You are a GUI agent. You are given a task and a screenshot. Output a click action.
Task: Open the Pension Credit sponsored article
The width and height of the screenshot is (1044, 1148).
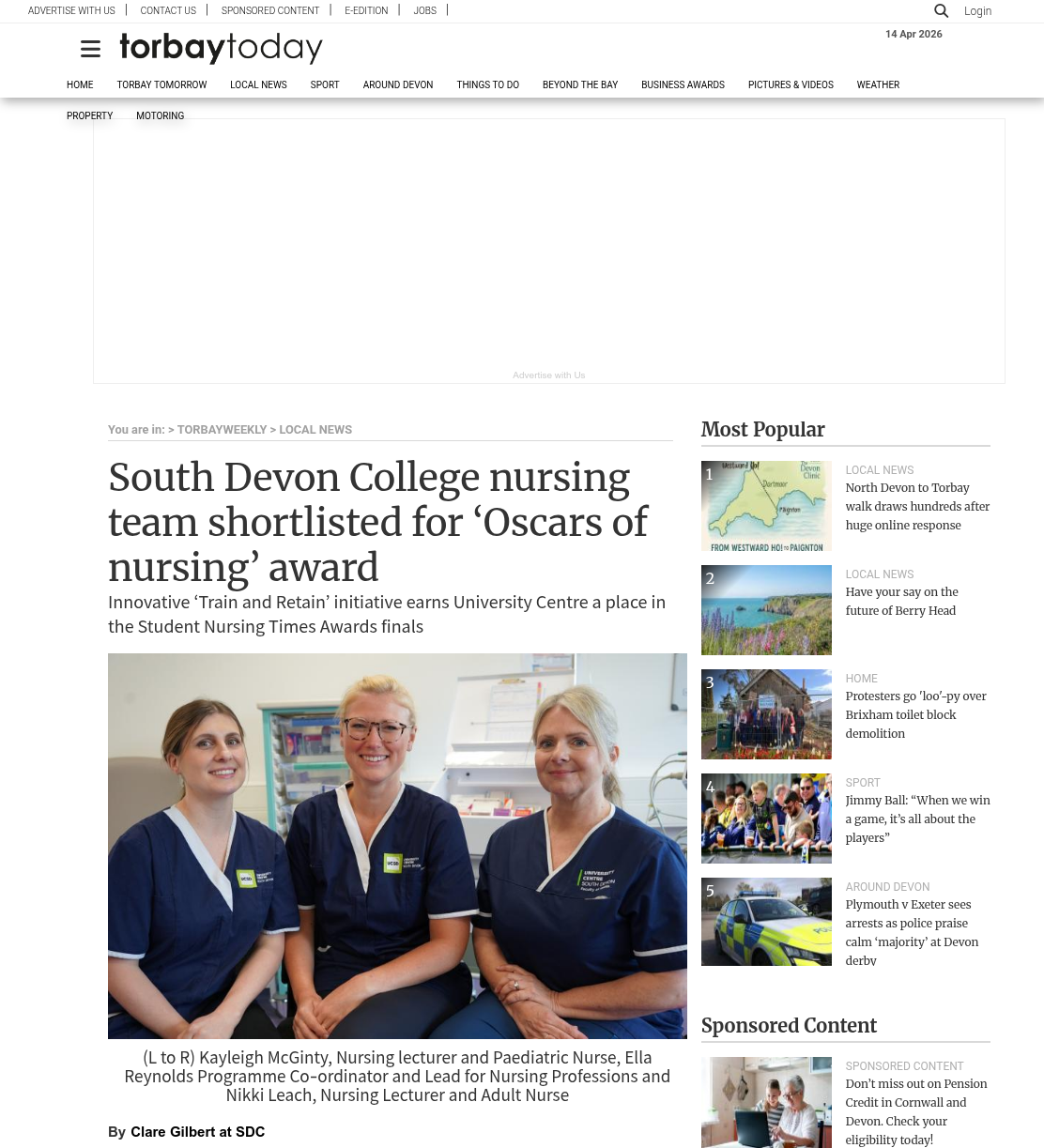click(x=915, y=1112)
